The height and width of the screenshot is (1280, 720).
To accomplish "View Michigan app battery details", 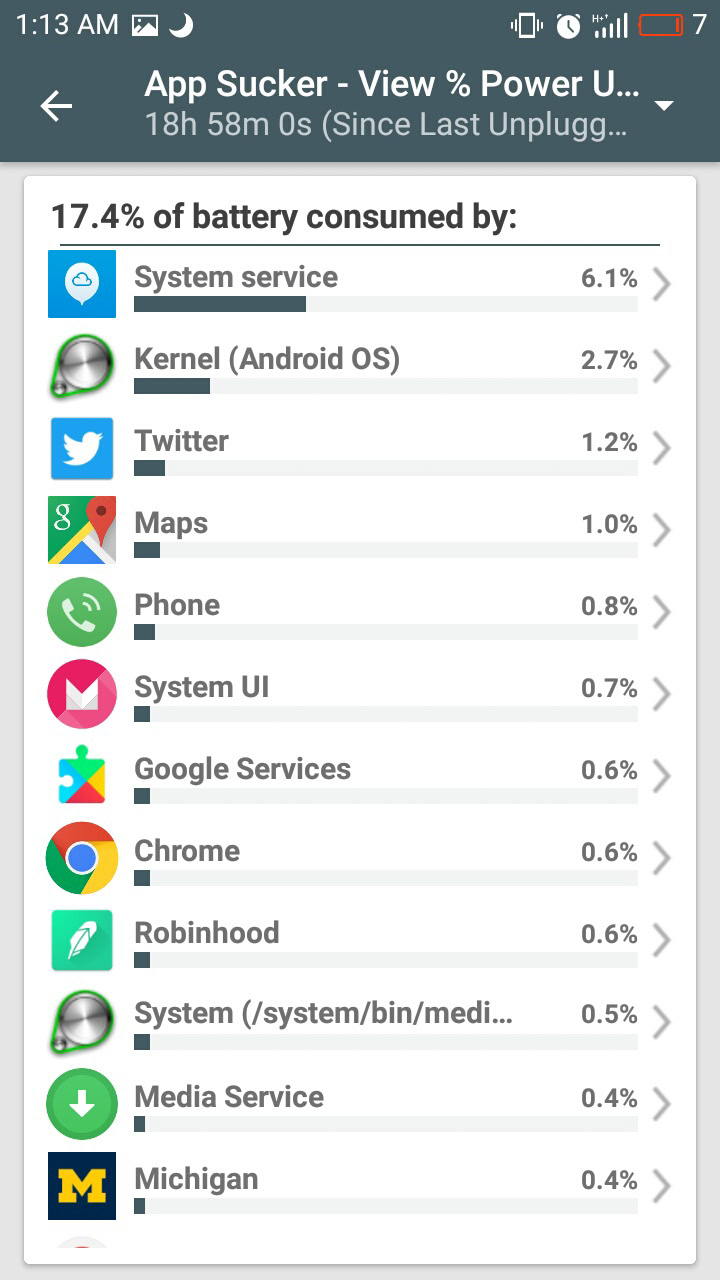I will coord(360,1187).
